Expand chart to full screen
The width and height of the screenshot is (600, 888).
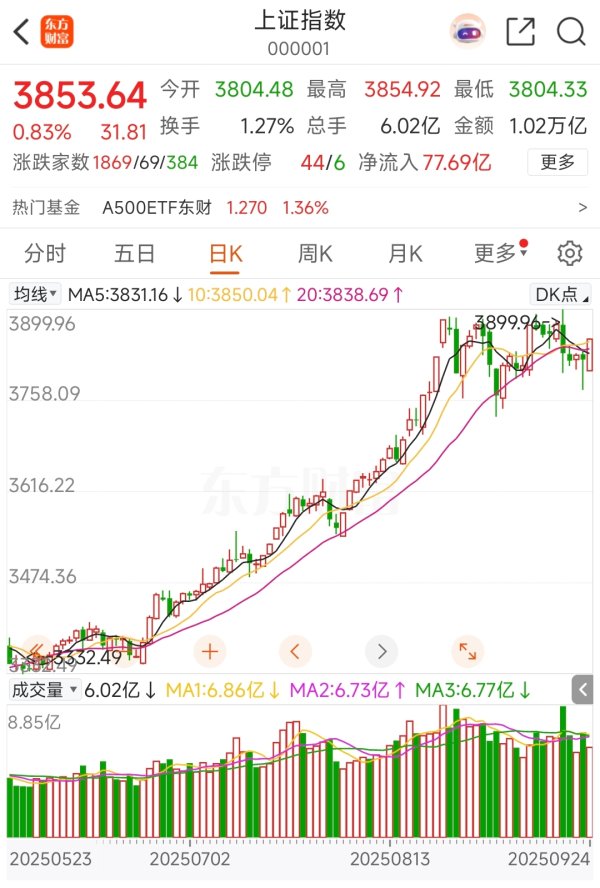(x=467, y=652)
